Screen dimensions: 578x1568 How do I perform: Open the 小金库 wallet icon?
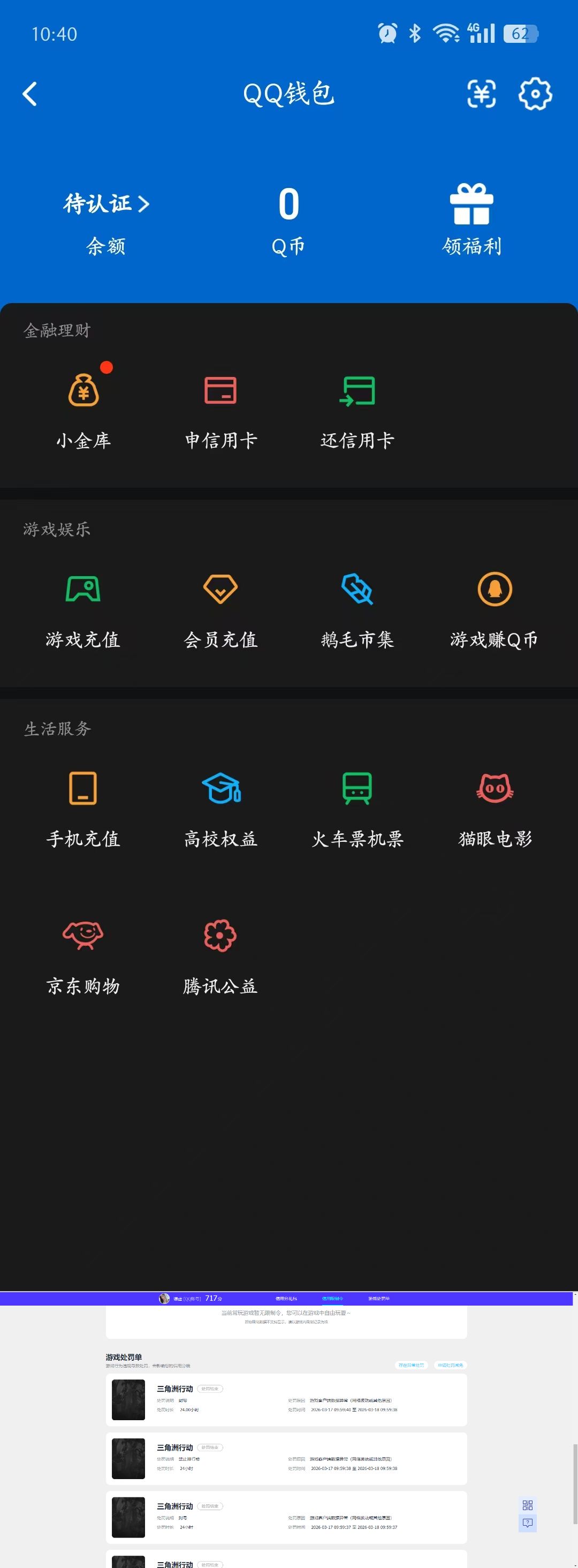pos(83,391)
